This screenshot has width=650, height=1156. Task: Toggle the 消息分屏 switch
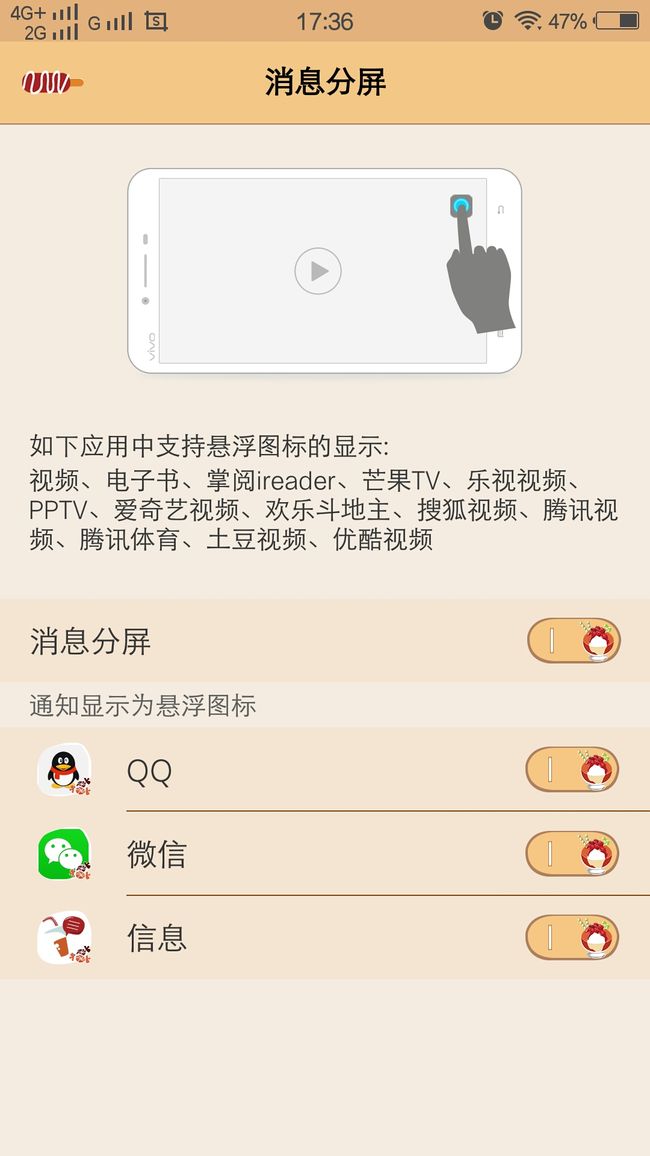click(x=574, y=640)
